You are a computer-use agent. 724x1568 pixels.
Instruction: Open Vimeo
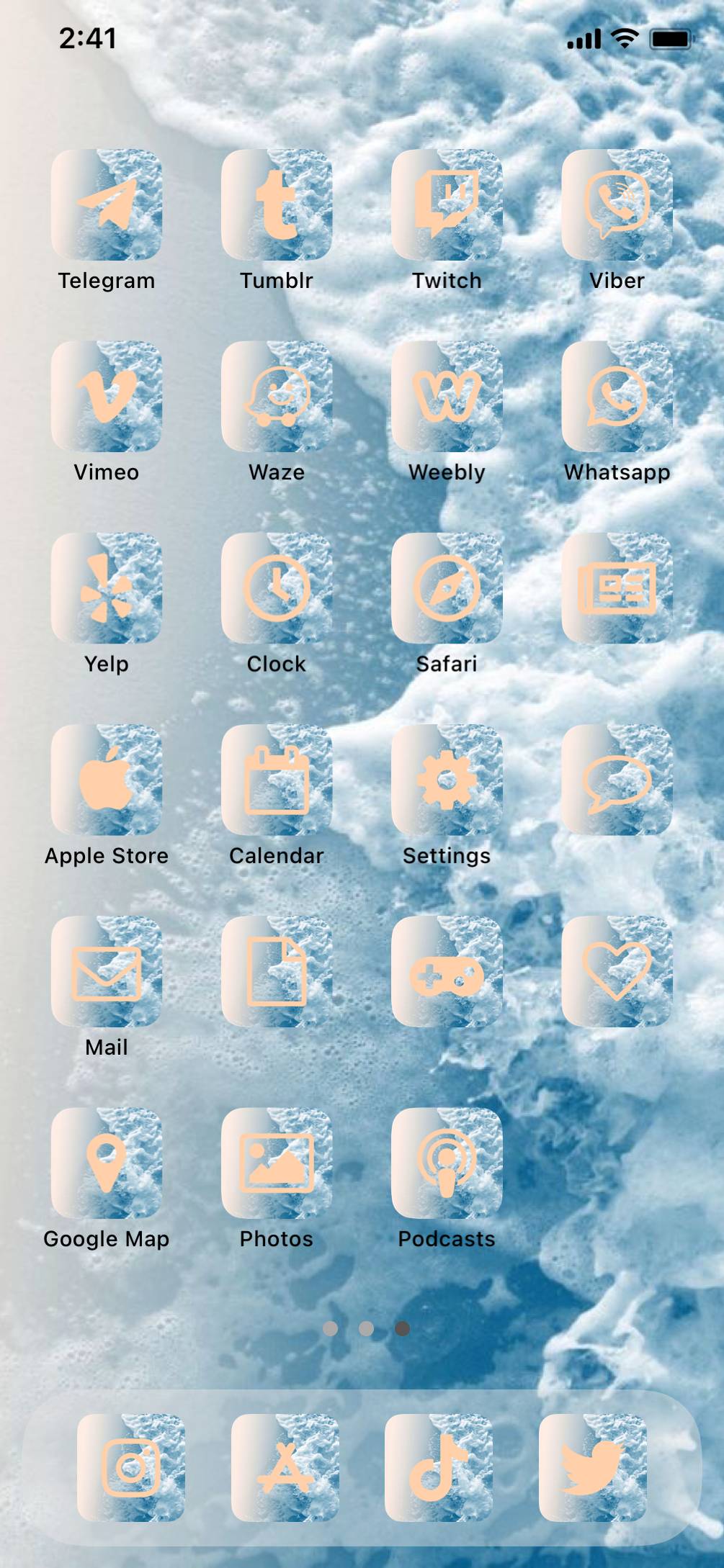tap(107, 396)
